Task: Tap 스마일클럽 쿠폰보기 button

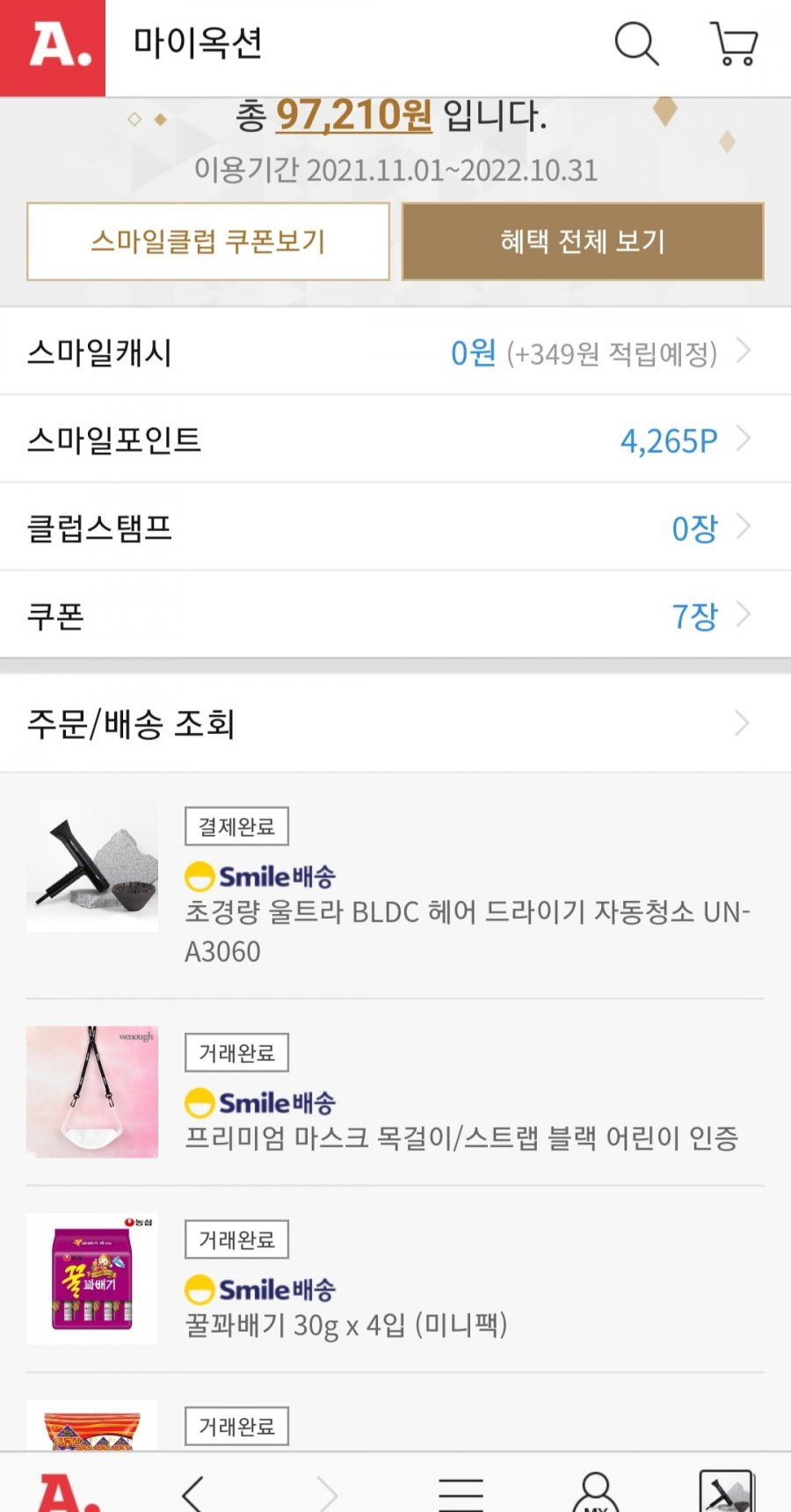Action: pyautogui.click(x=208, y=241)
